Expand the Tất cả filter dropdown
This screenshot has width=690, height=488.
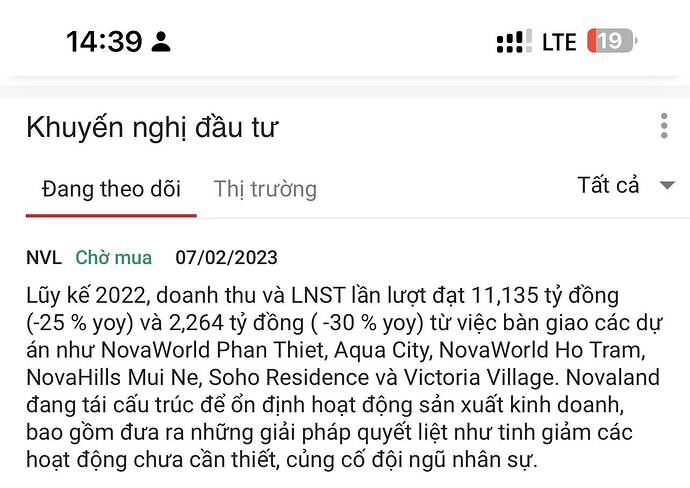tap(626, 185)
